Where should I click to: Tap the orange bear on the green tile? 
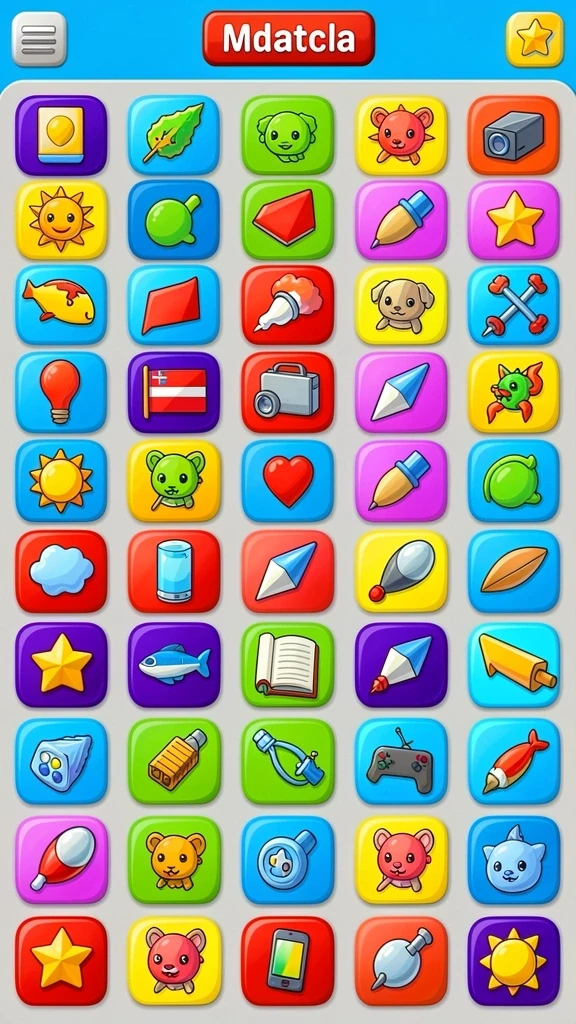coord(174,859)
